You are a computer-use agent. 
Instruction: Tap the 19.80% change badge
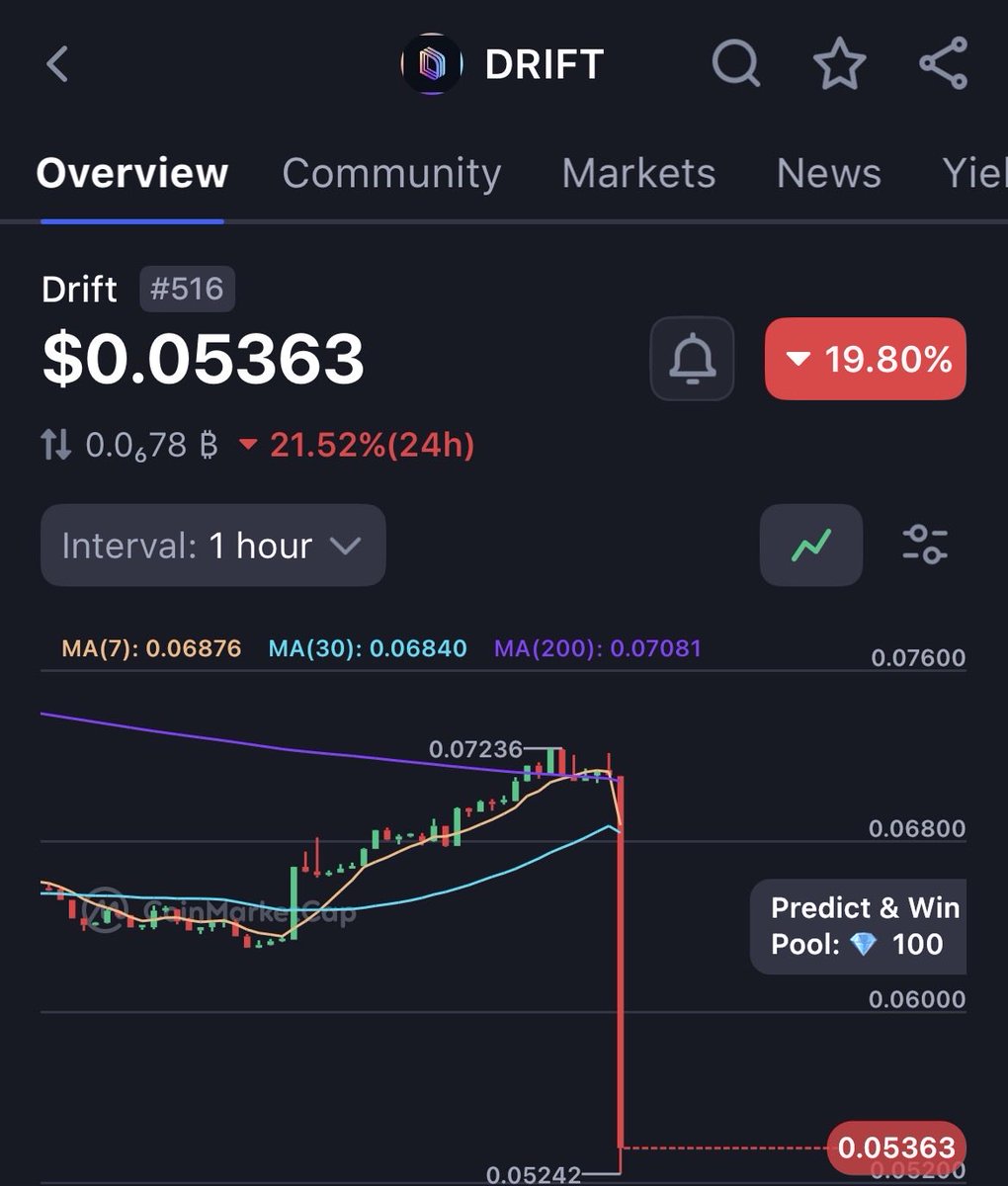coord(866,359)
